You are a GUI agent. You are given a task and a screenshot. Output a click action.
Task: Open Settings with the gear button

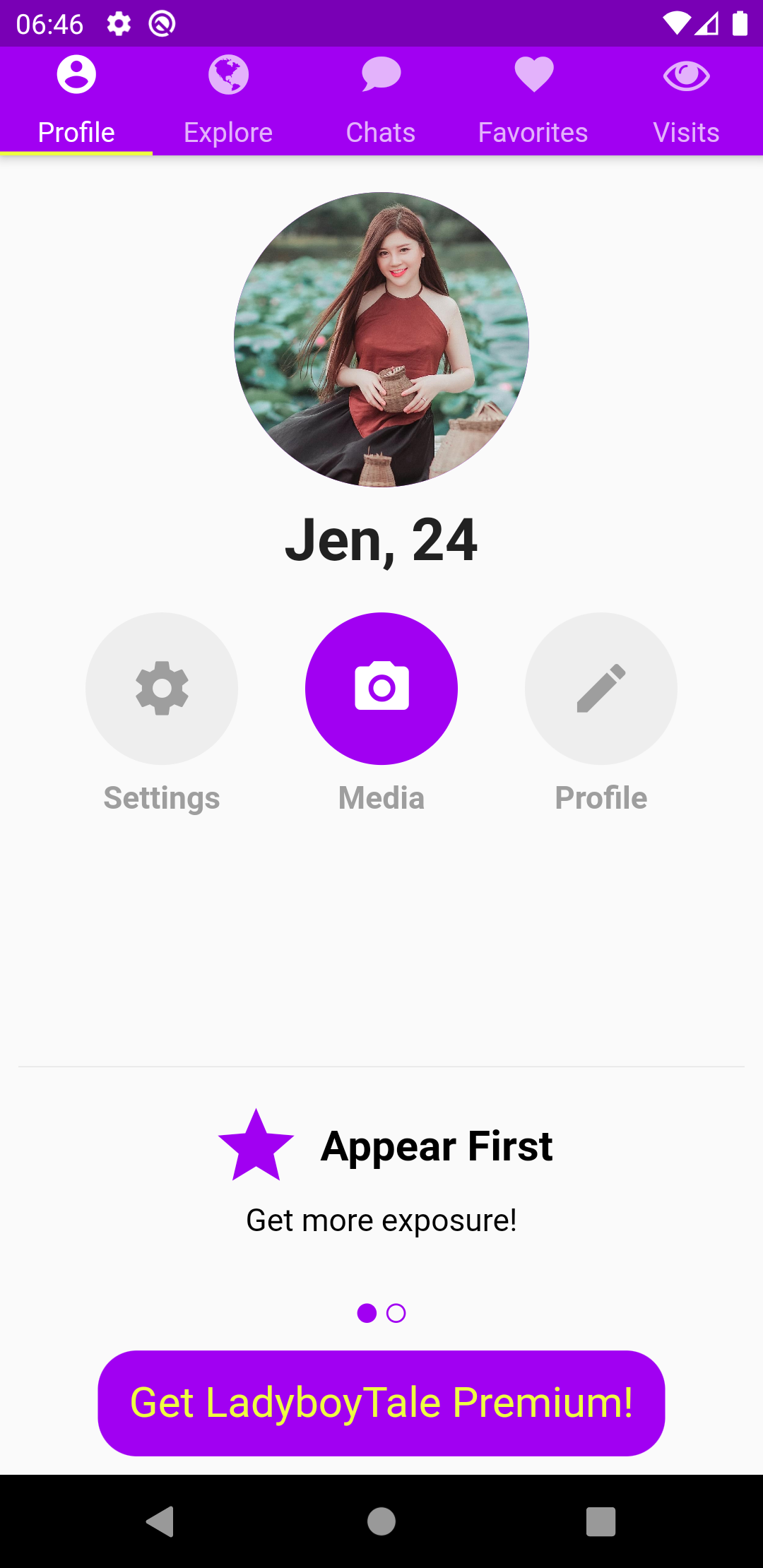pyautogui.click(x=162, y=688)
